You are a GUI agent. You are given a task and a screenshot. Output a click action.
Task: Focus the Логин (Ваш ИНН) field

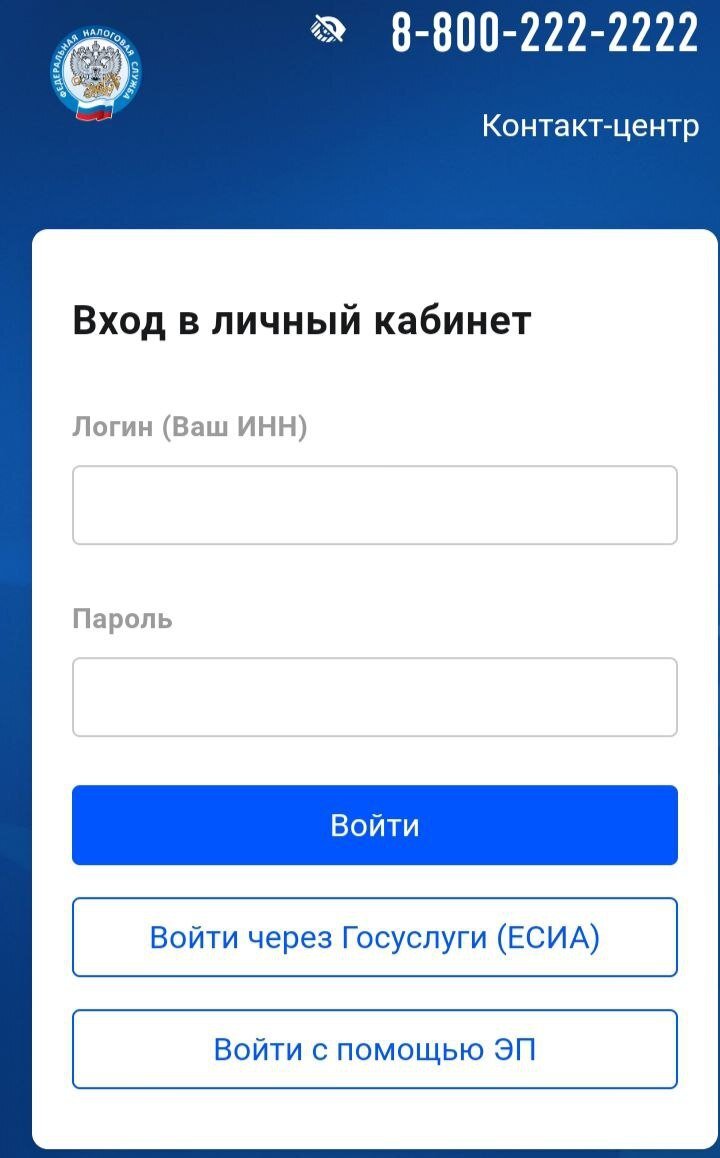pos(374,505)
